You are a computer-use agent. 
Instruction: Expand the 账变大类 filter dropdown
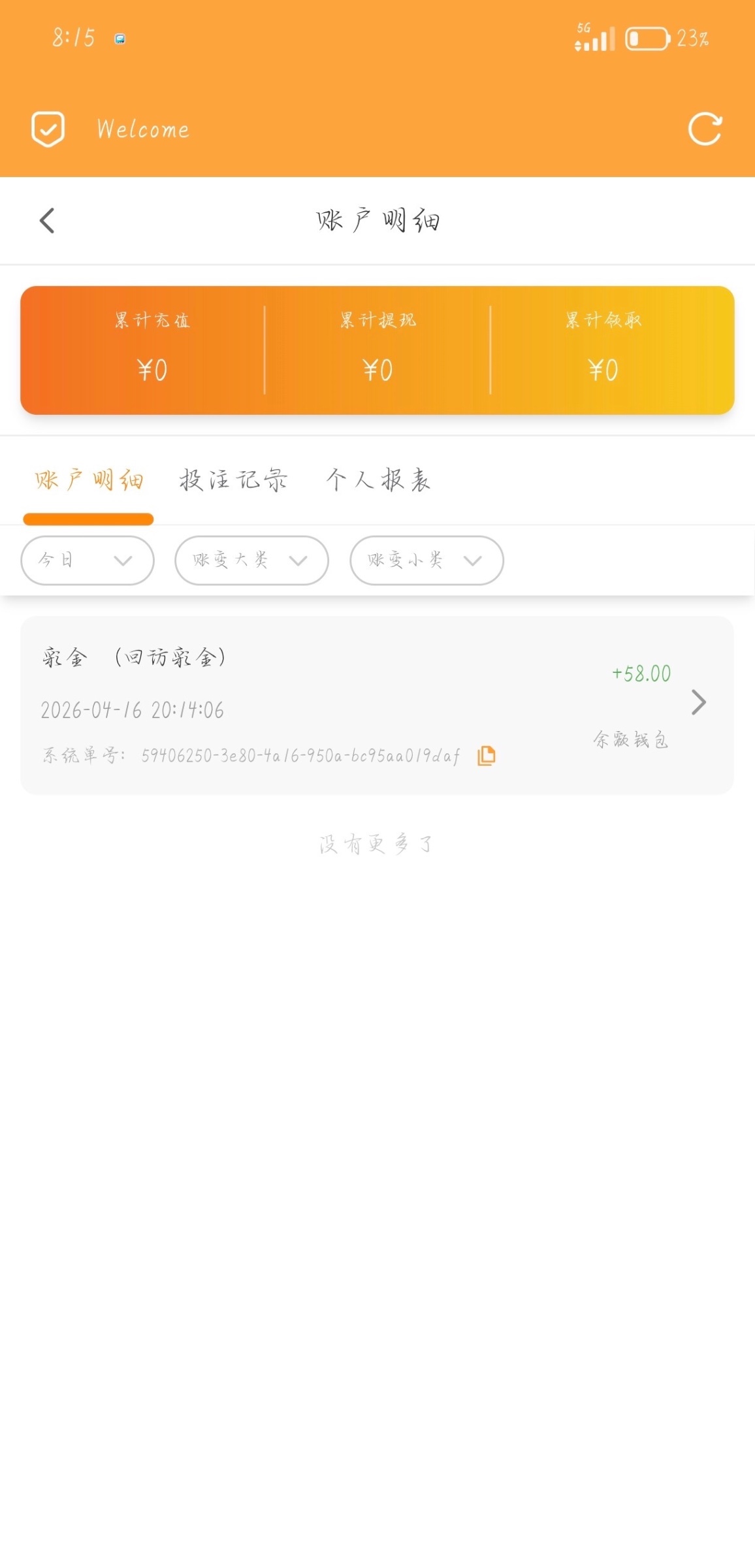pyautogui.click(x=251, y=561)
